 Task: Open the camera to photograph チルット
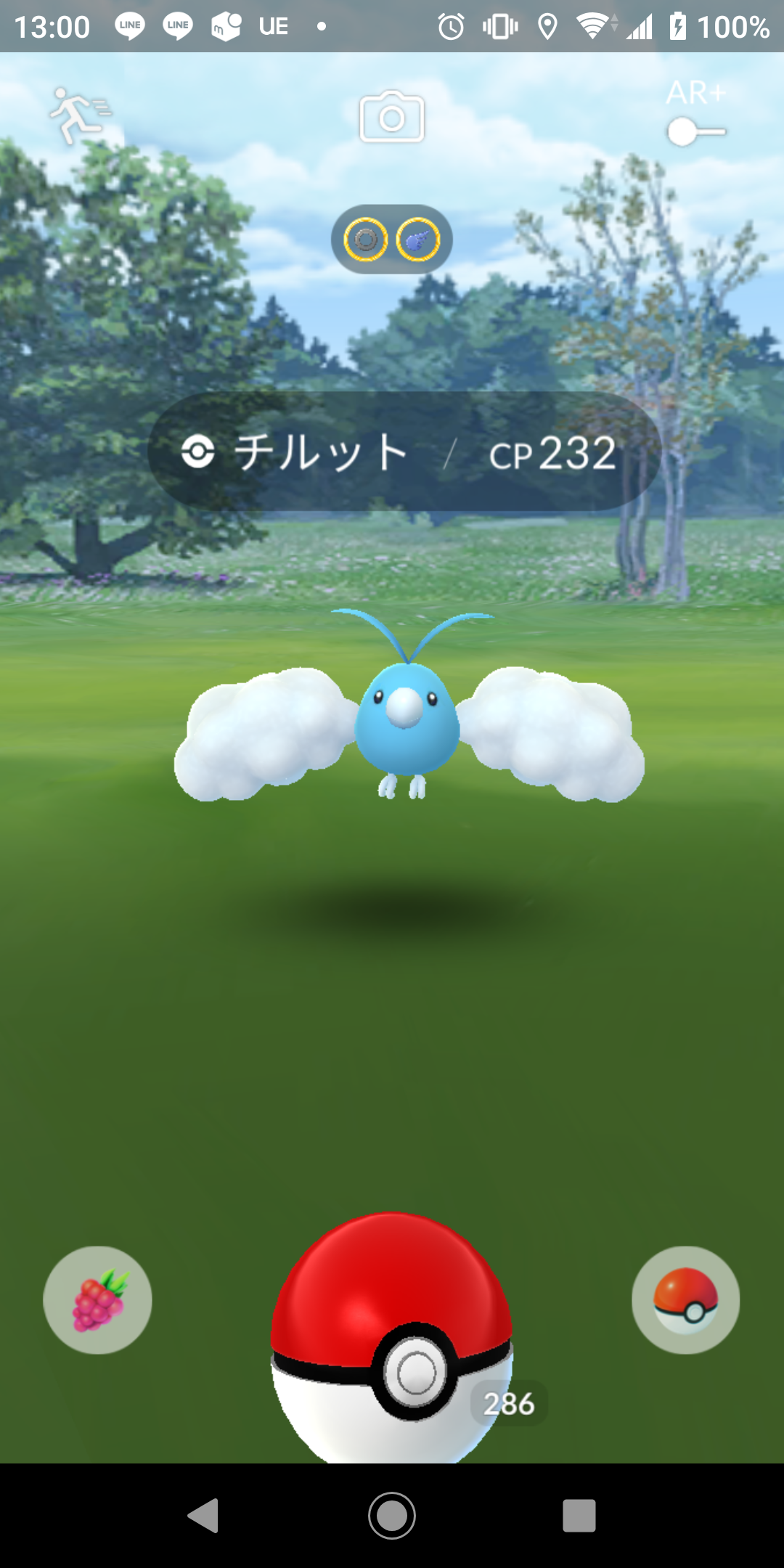pos(392,117)
